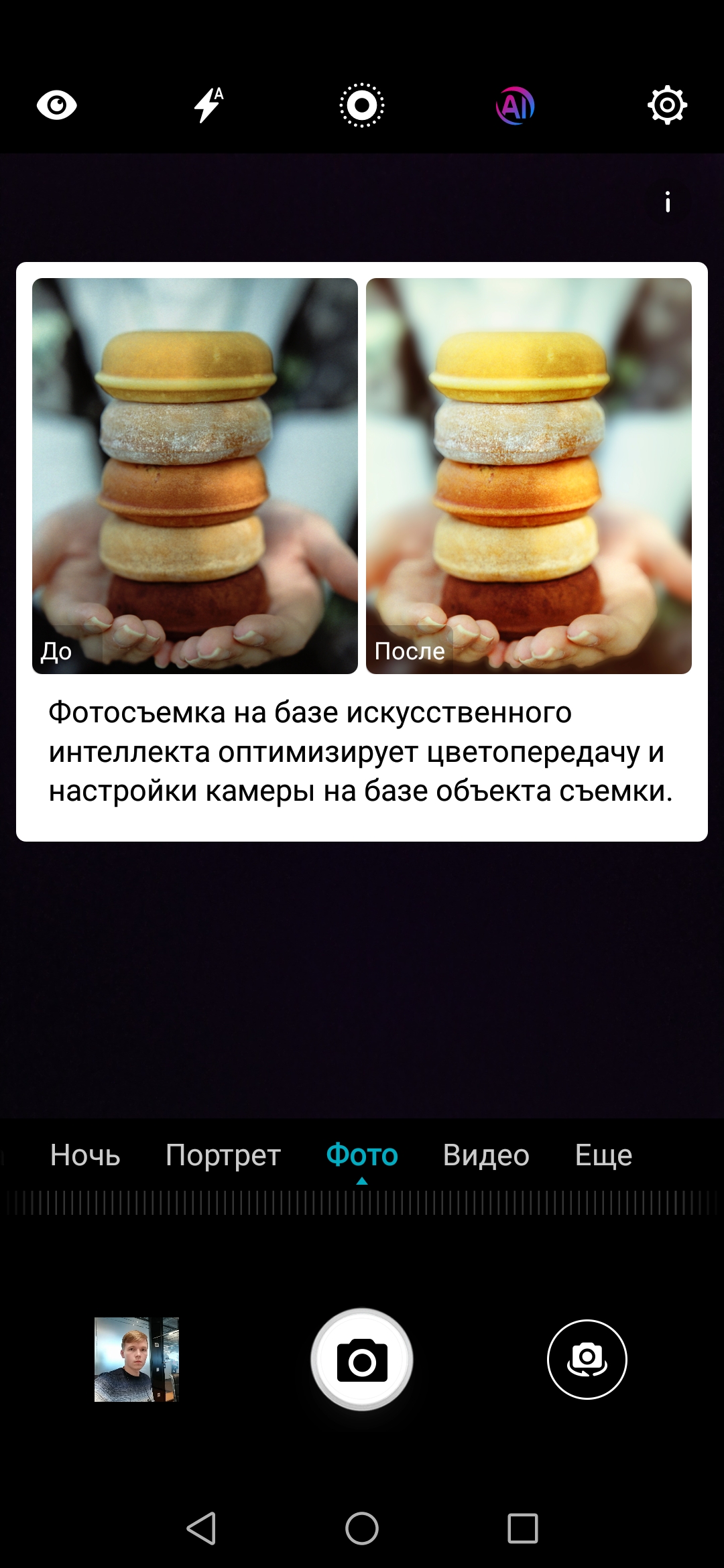The height and width of the screenshot is (1568, 724).
Task: Tap the eye icon for AI lens
Action: click(56, 105)
